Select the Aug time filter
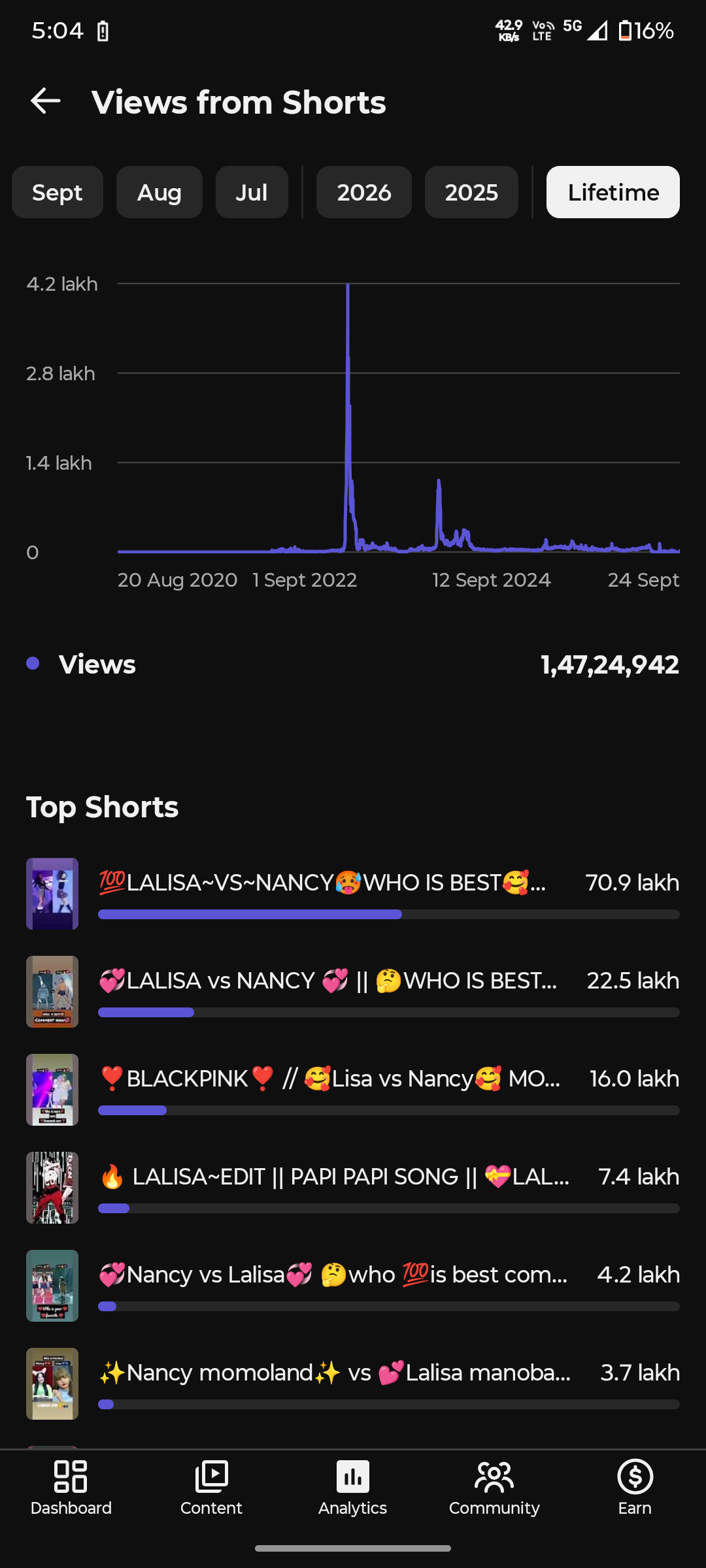The image size is (706, 1568). click(160, 192)
